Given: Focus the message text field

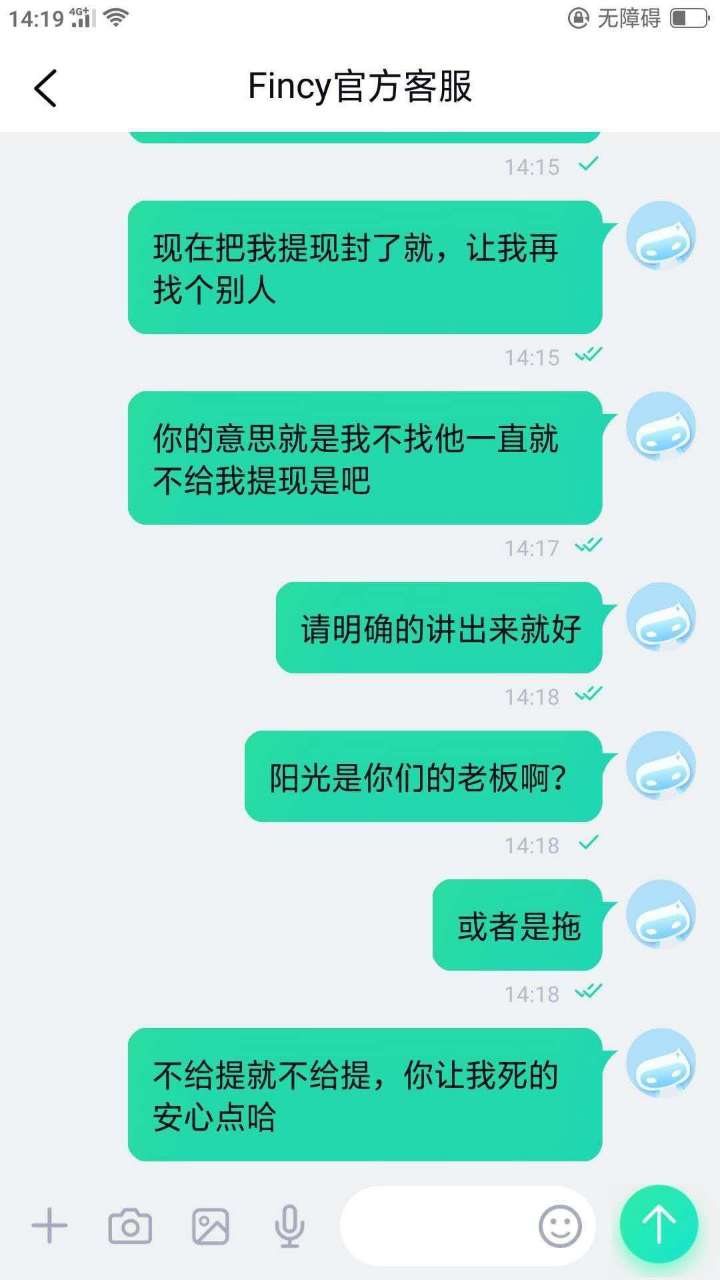Looking at the screenshot, I should [x=435, y=1225].
